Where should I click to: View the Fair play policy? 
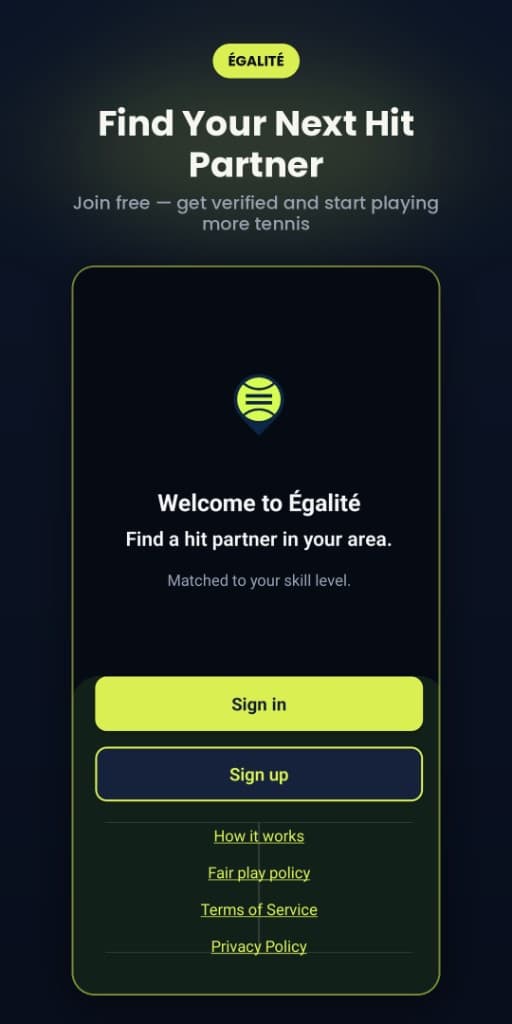[x=259, y=872]
